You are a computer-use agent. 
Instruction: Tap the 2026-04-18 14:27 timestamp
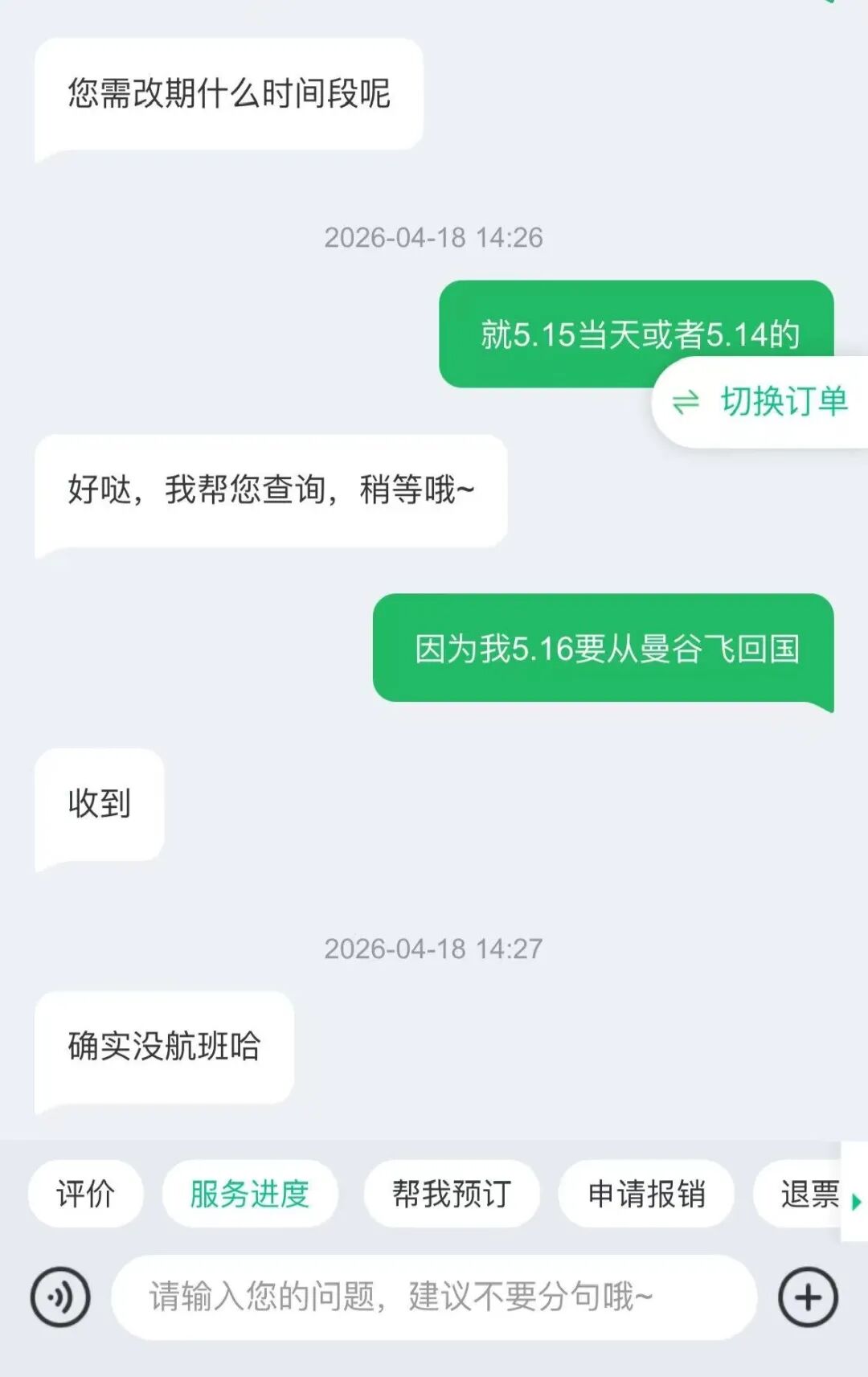(x=434, y=947)
